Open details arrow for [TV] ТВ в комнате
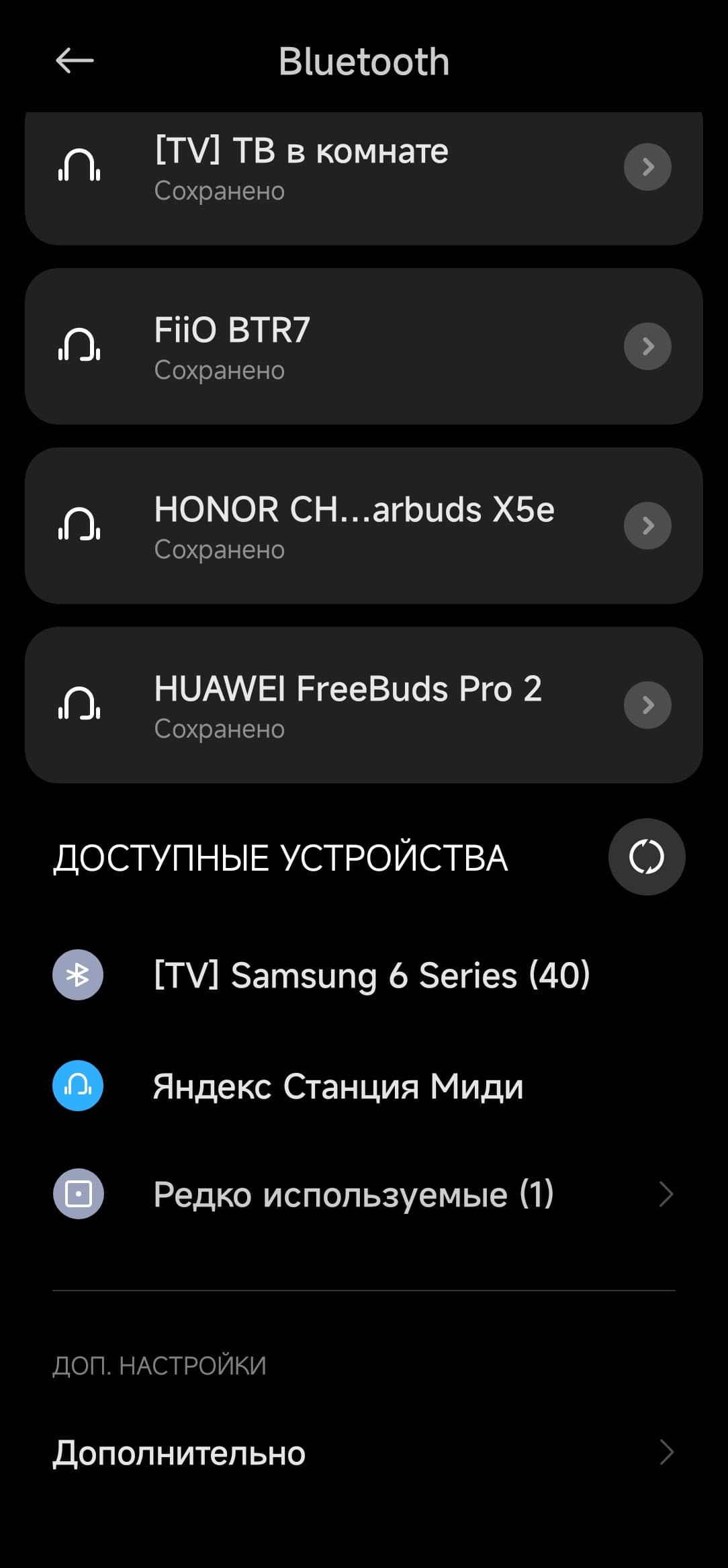Viewport: 728px width, 1568px height. [x=647, y=167]
